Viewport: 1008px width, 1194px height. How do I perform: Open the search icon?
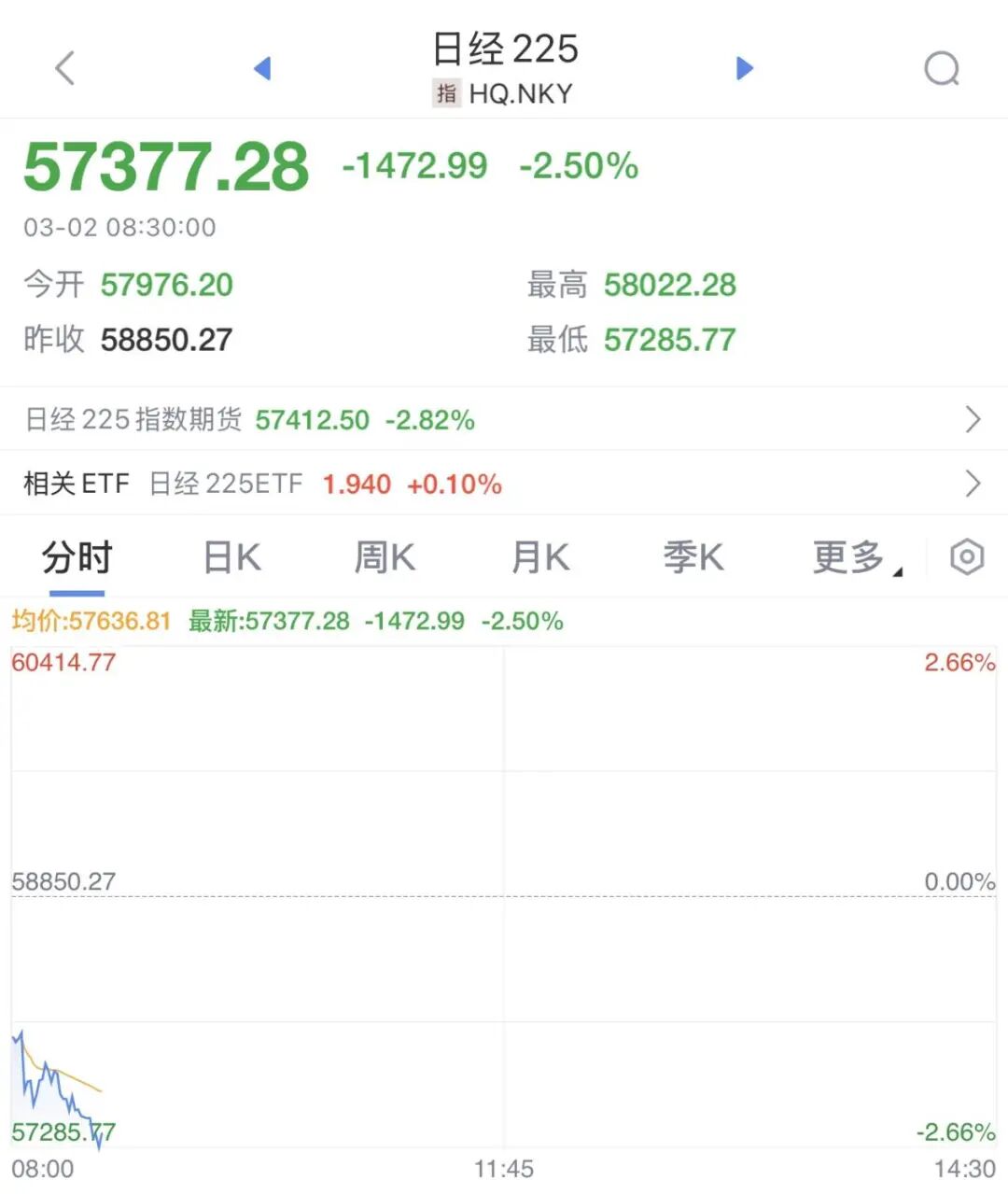pyautogui.click(x=941, y=68)
